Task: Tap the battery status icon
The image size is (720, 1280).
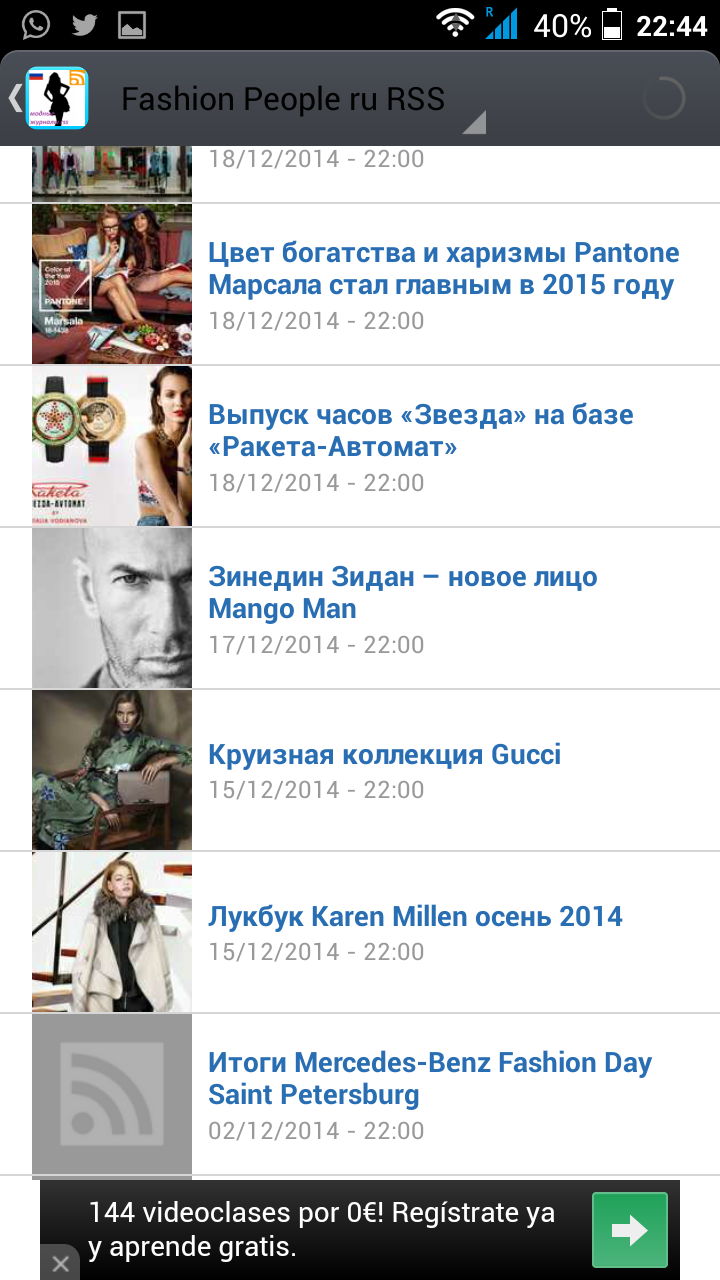Action: [x=612, y=22]
